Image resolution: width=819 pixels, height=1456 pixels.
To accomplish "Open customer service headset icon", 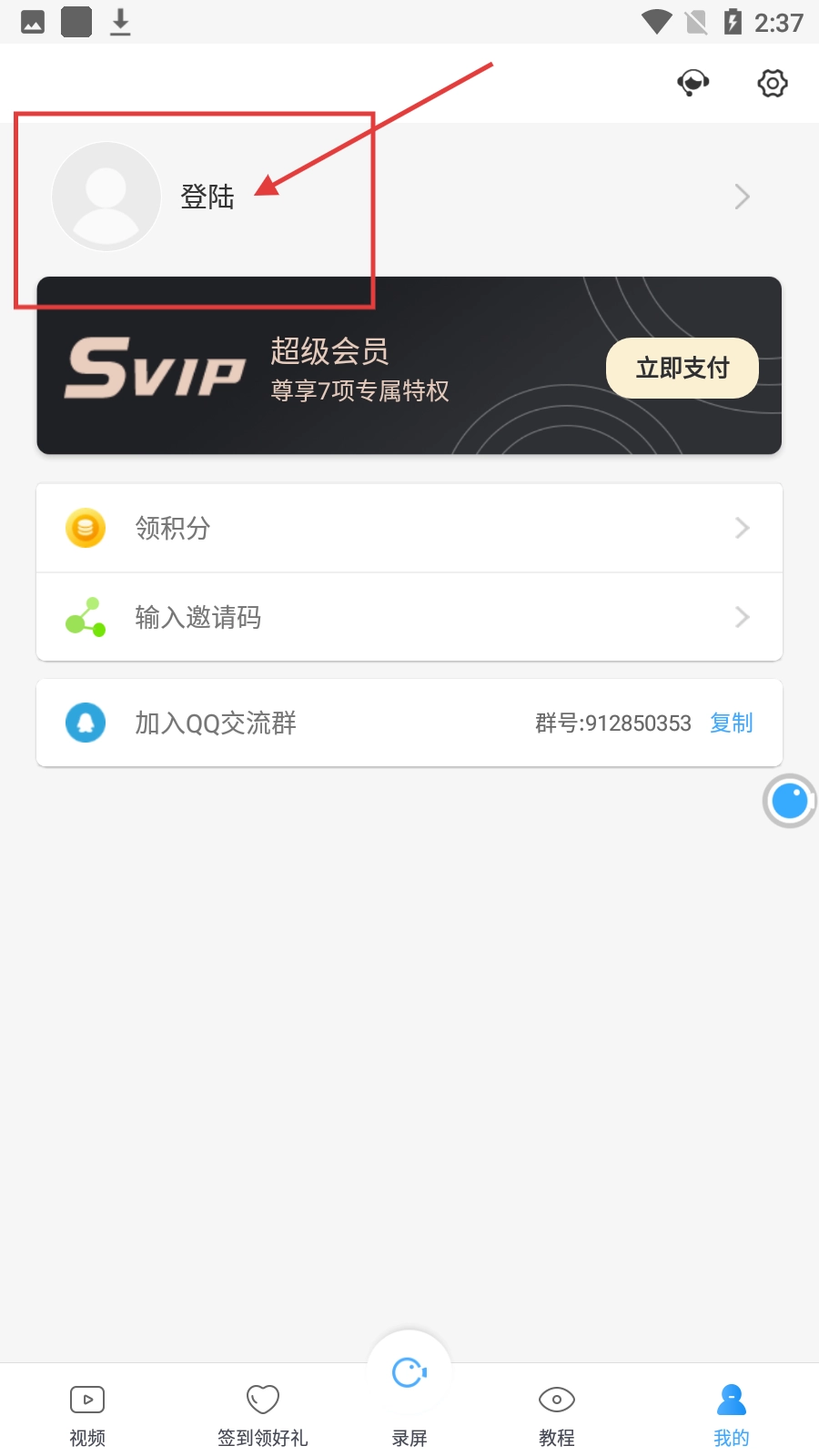I will coord(693,84).
